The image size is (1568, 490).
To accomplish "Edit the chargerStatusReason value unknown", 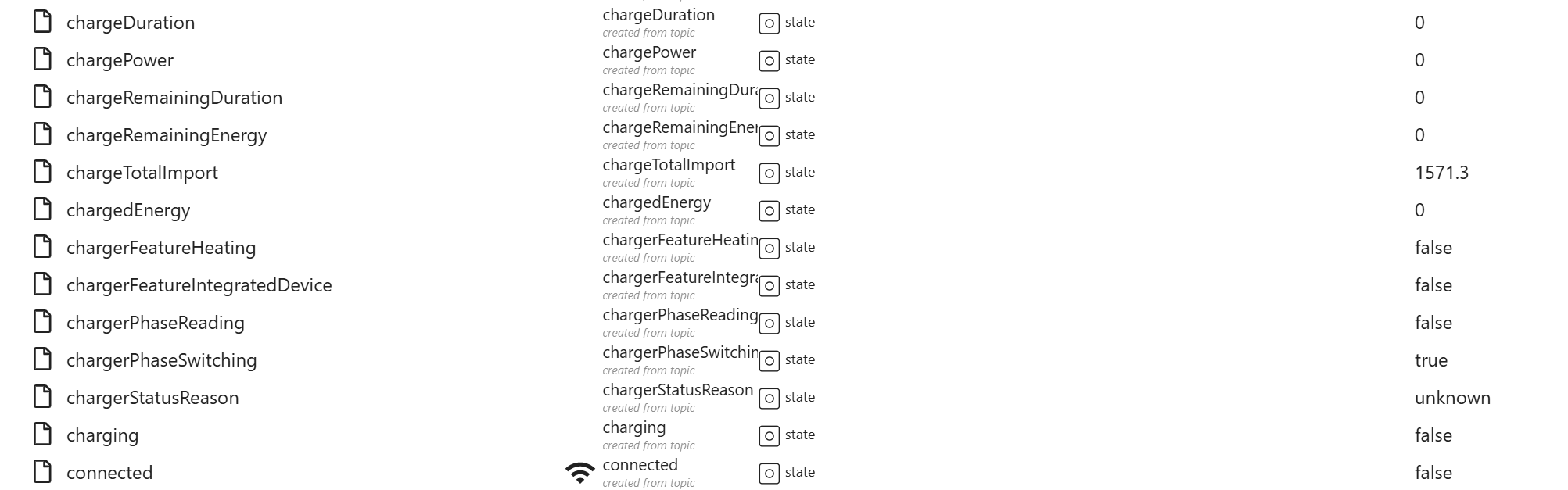I will (x=1451, y=398).
